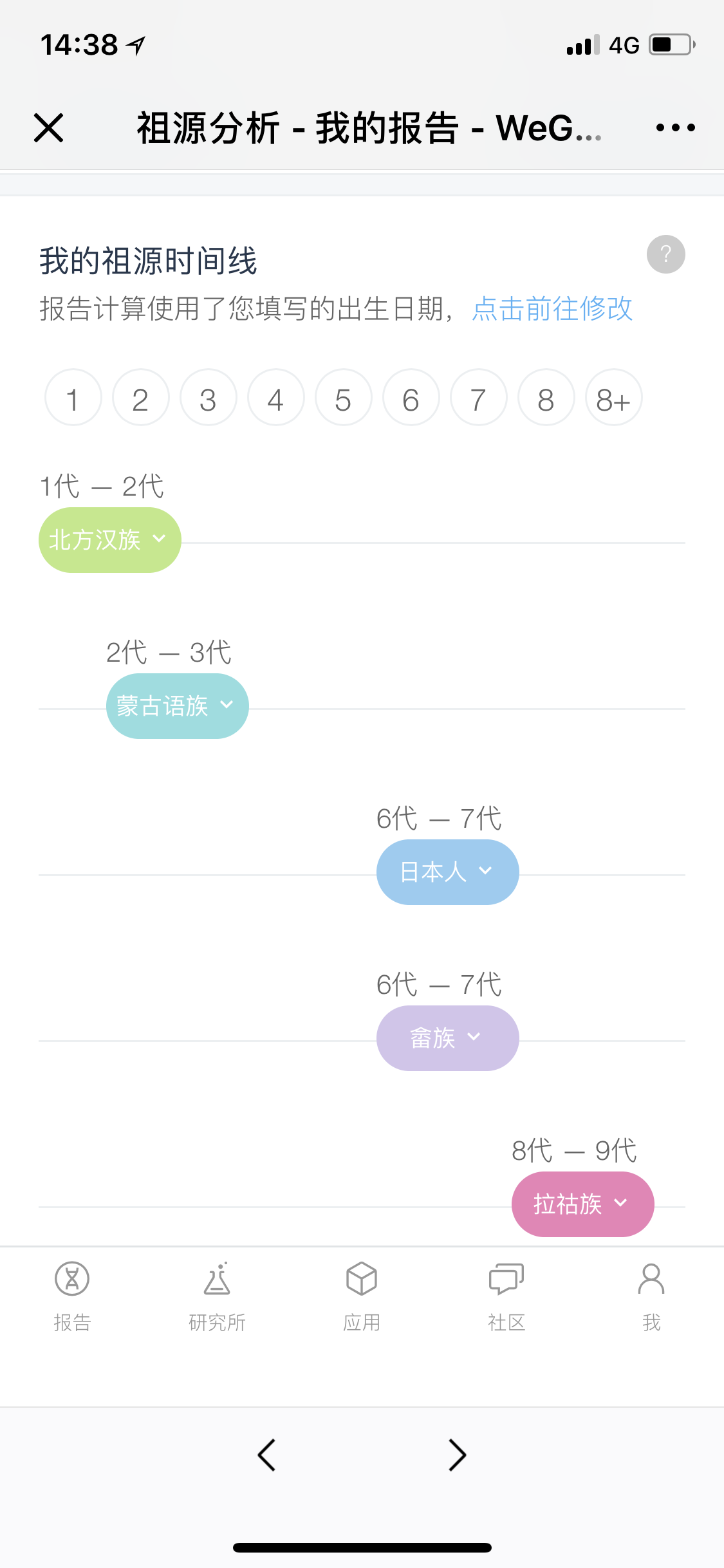
Task: Go back with the browser back arrow
Action: click(x=266, y=1455)
